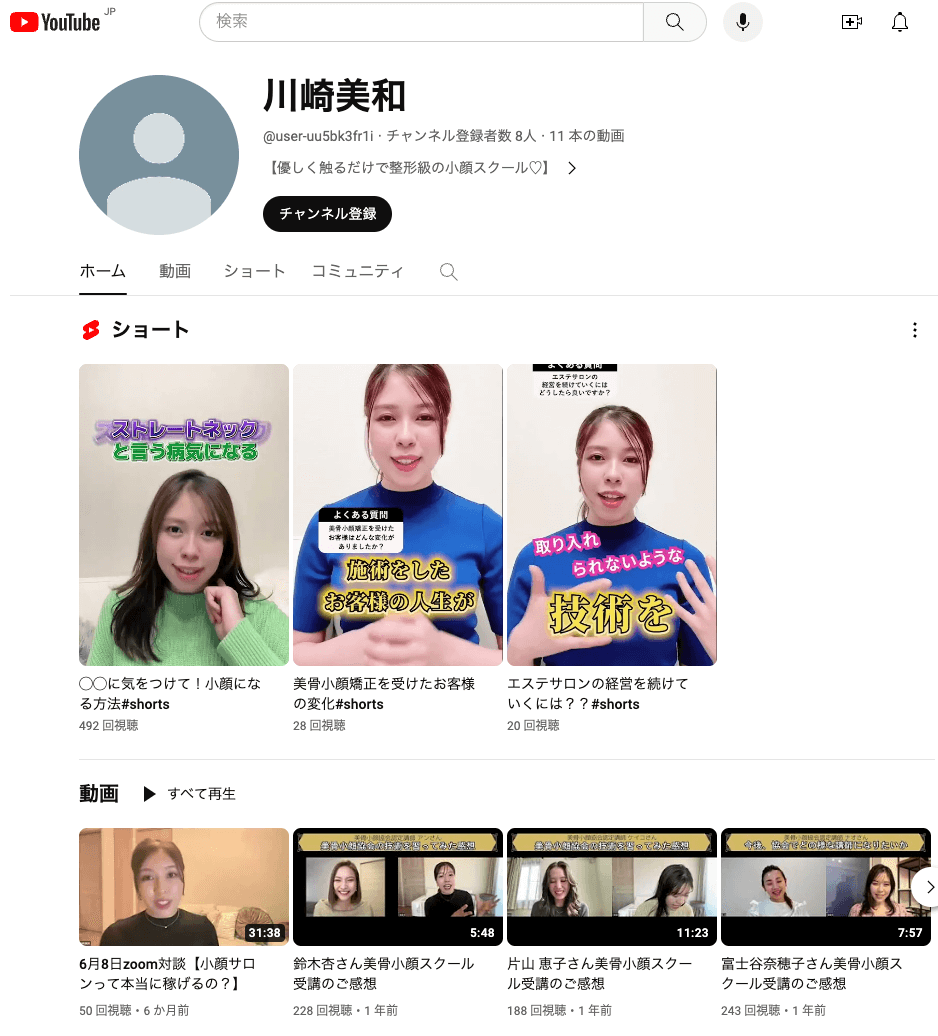The image size is (938, 1036).
Task: Open the notifications bell
Action: pyautogui.click(x=900, y=22)
